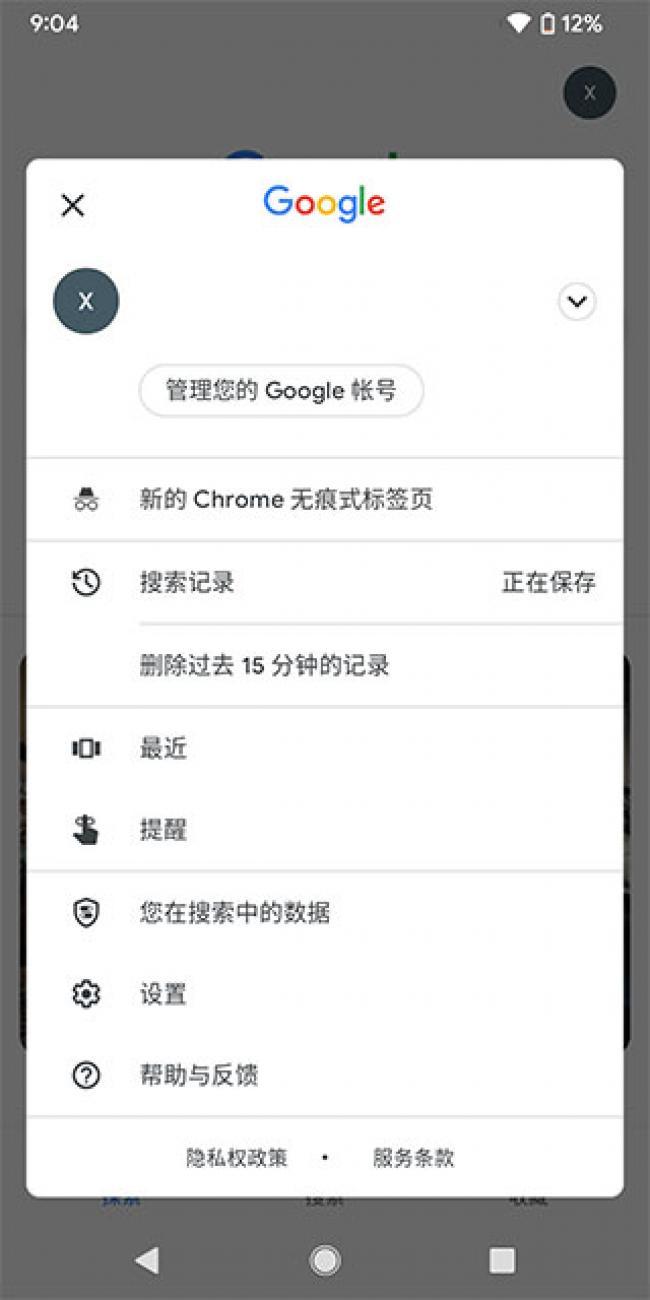The image size is (650, 1300).
Task: Go to 设置 settings
Action: click(x=163, y=994)
